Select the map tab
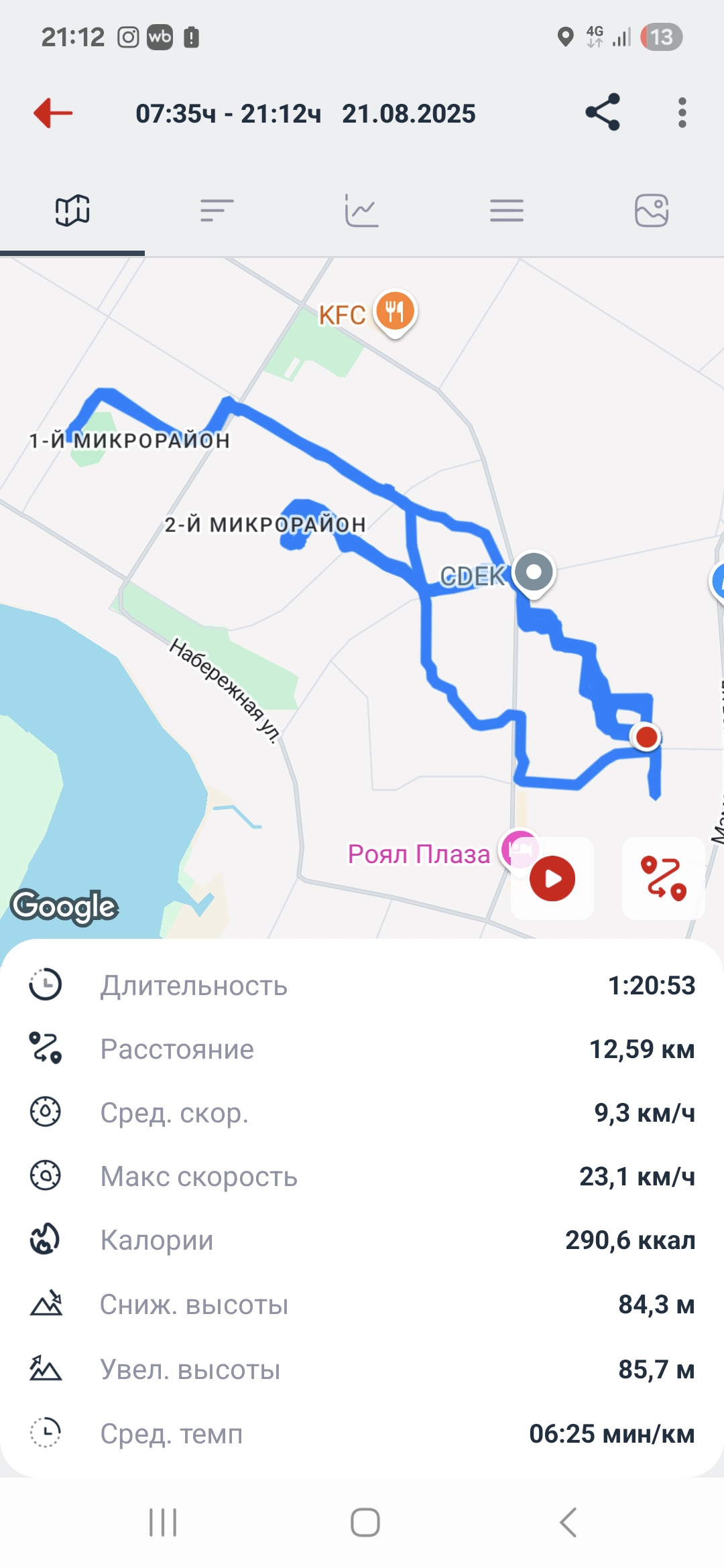The height and width of the screenshot is (1568, 724). pos(72,210)
